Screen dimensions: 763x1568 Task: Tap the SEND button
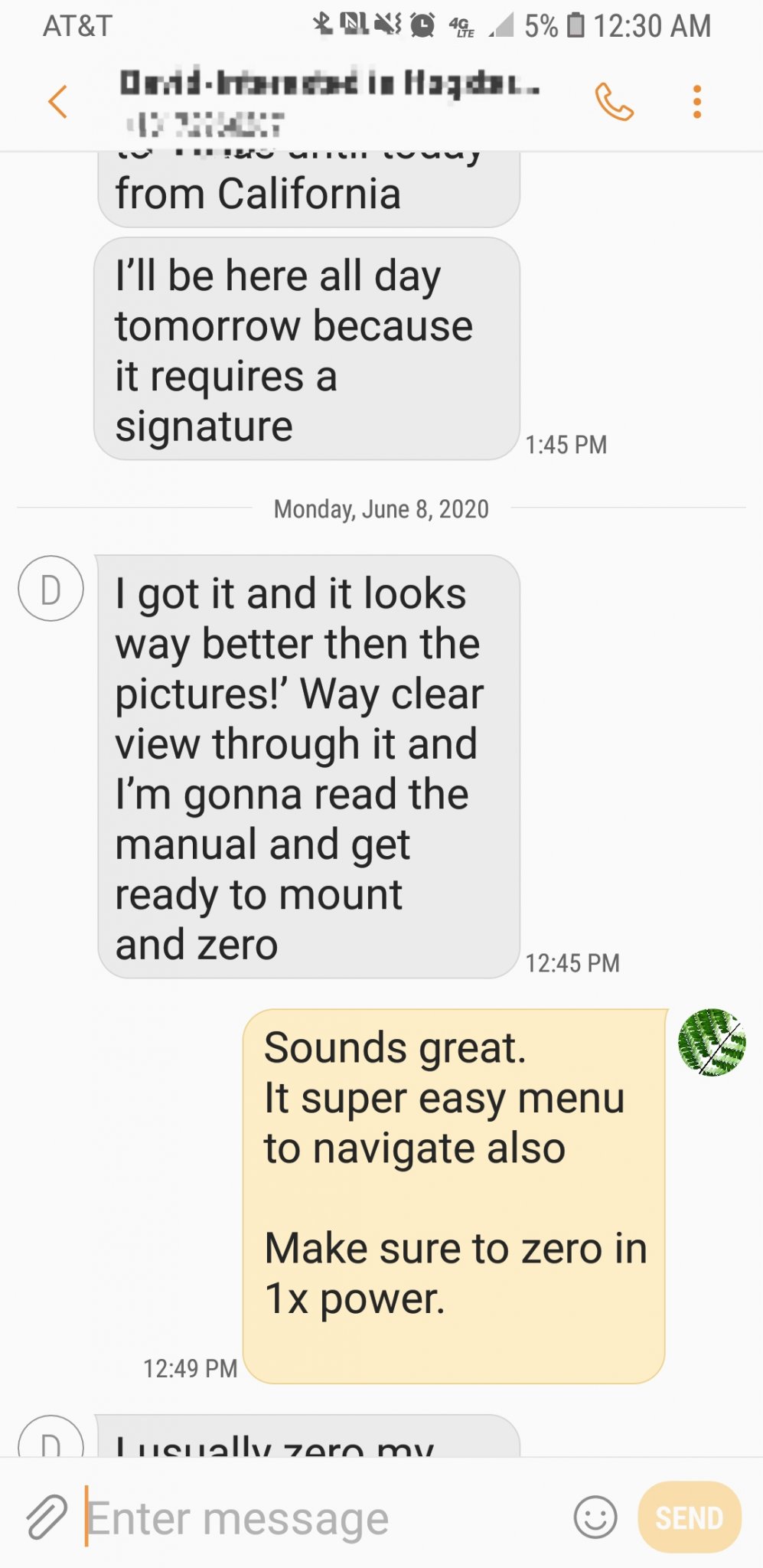pyautogui.click(x=689, y=1517)
